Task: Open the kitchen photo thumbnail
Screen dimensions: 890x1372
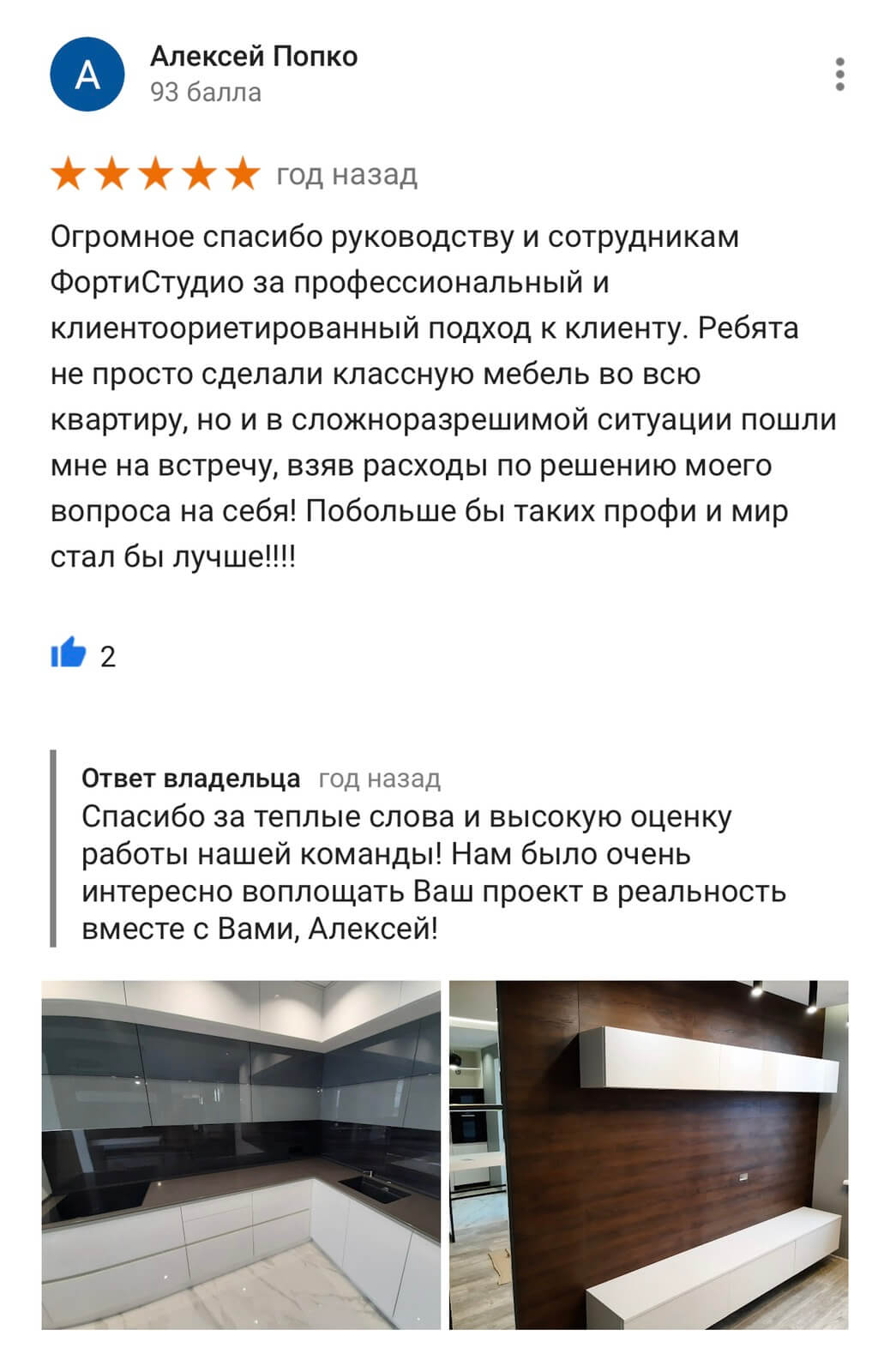Action: (241, 1154)
